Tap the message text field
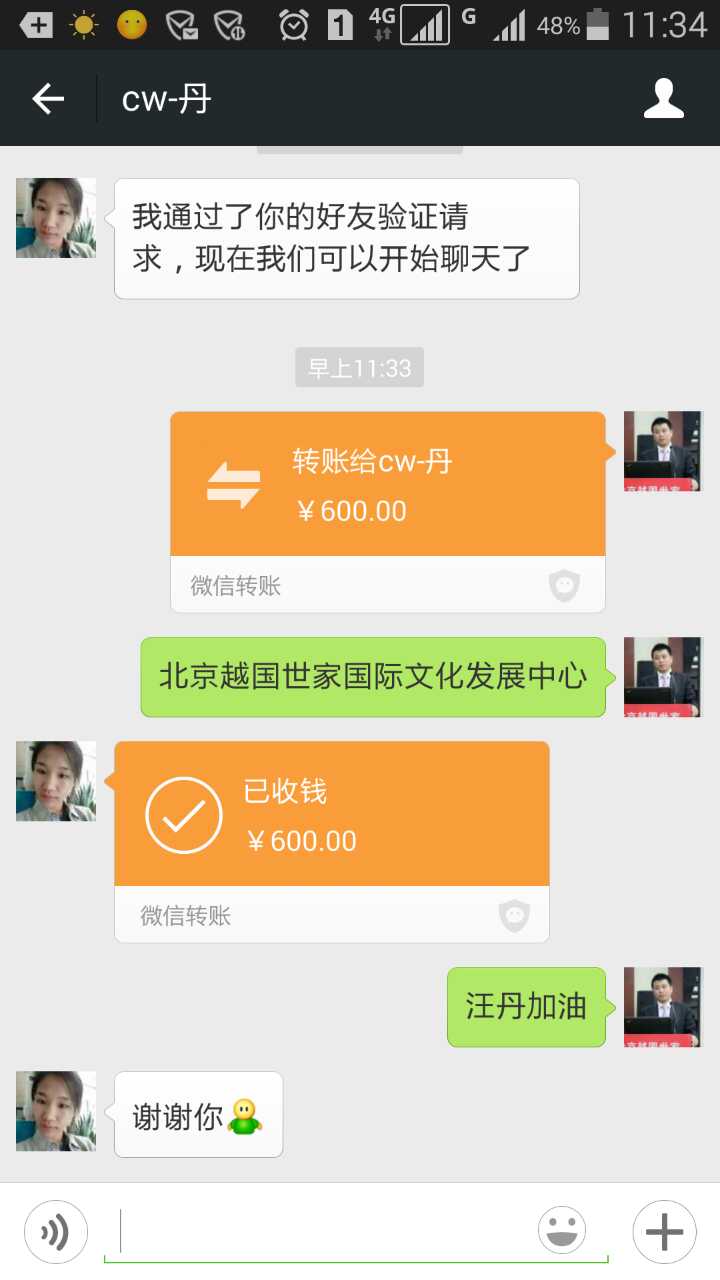The height and width of the screenshot is (1280, 720). (x=320, y=1230)
